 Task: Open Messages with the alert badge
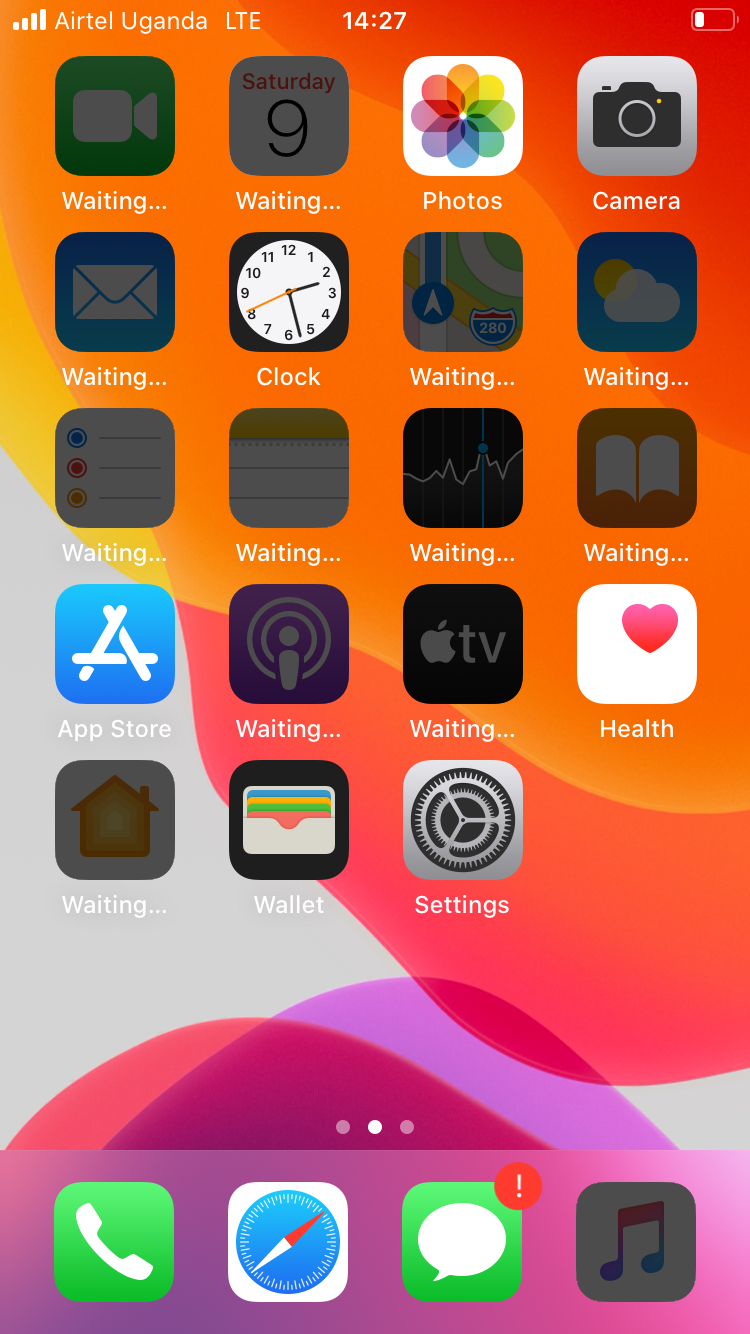coord(462,1242)
